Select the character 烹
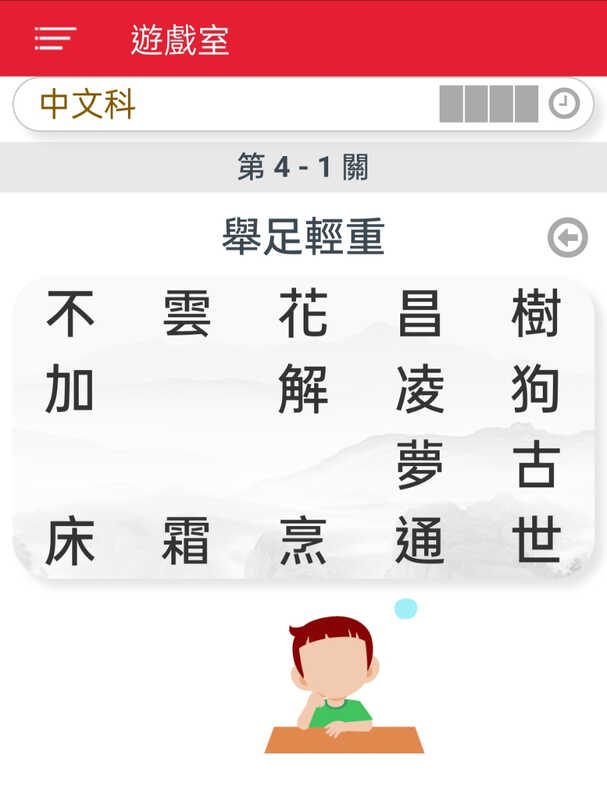 (x=303, y=542)
